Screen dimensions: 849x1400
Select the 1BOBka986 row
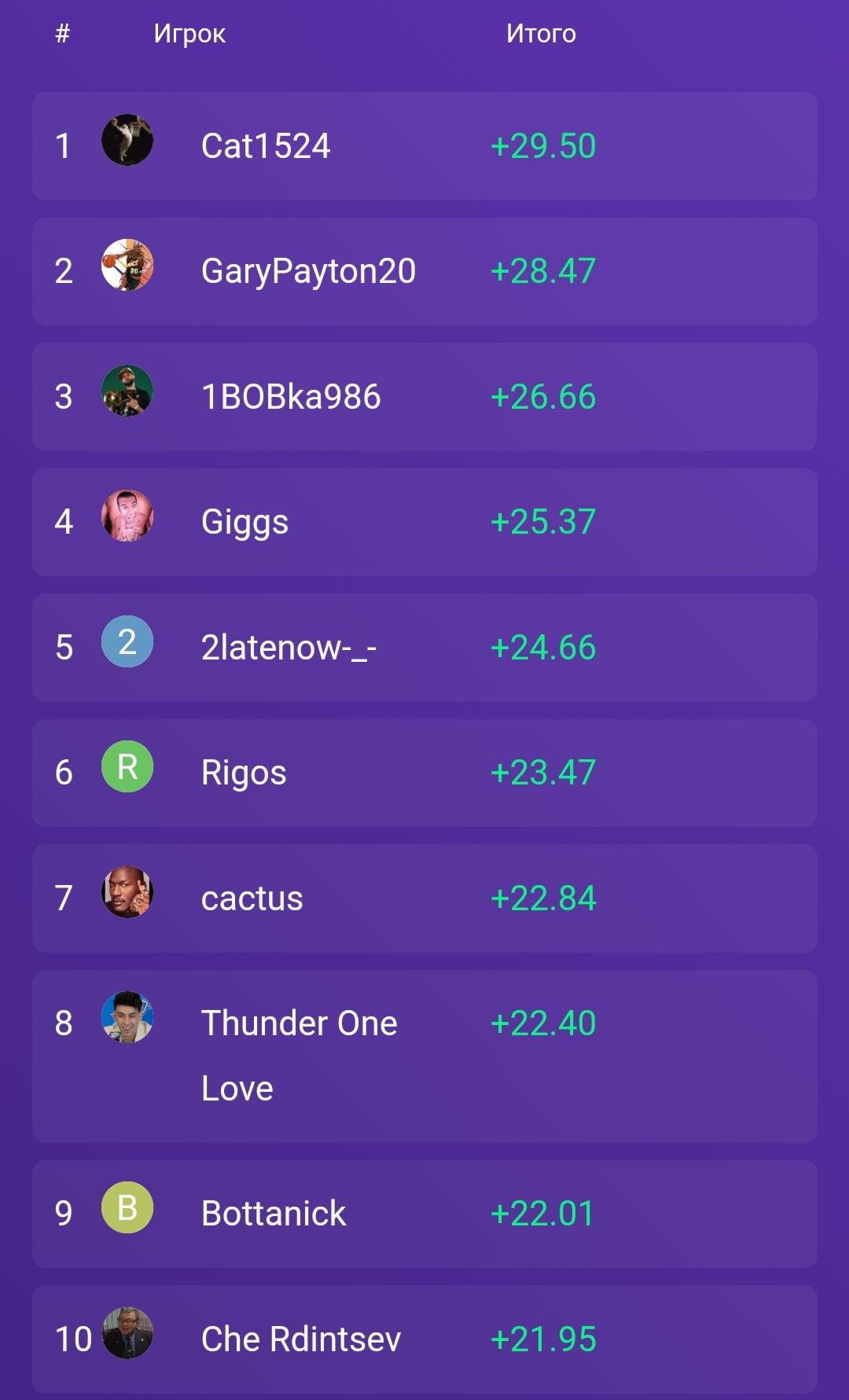(x=424, y=397)
